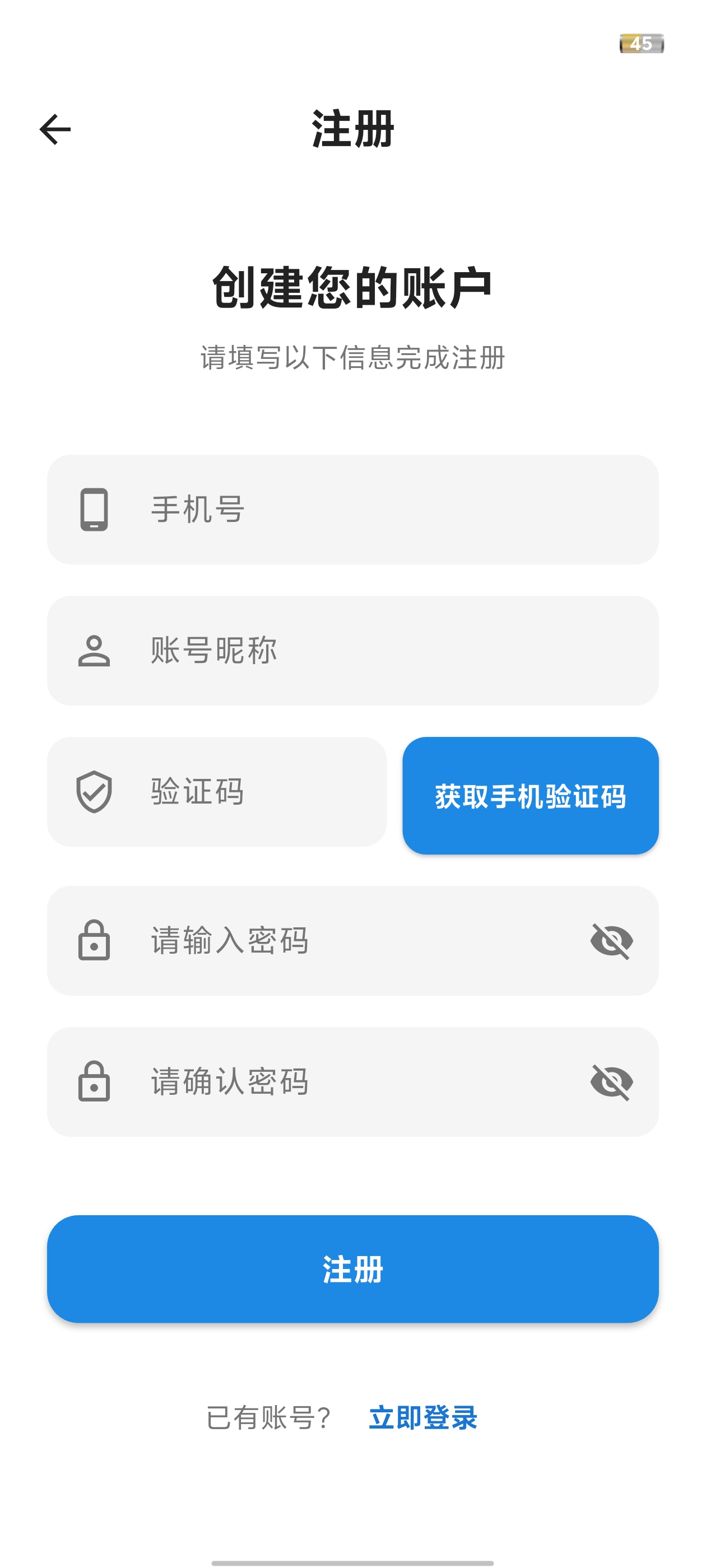The image size is (706, 1568).
Task: Click the person icon in nickname field
Action: (x=95, y=650)
